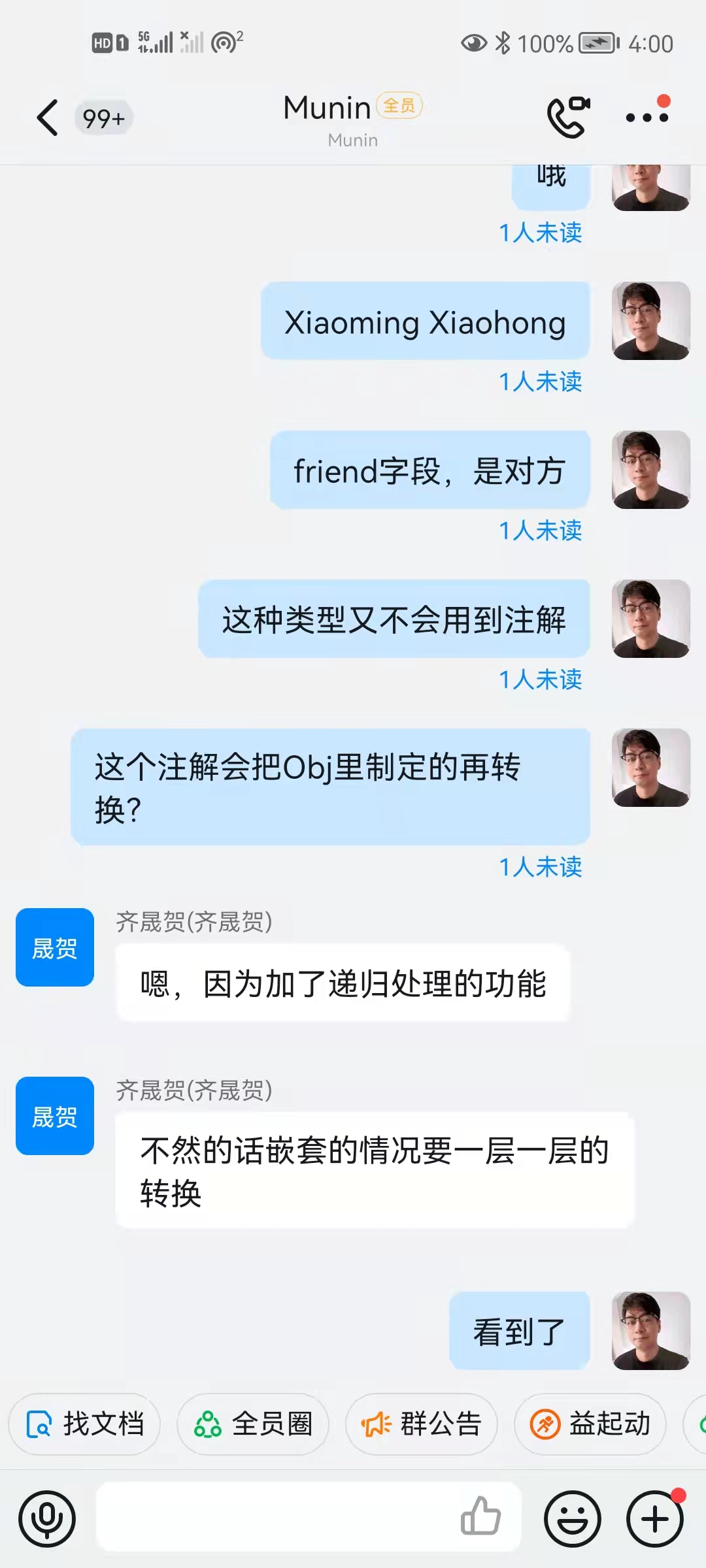Screen dimensions: 706x1568
Task: Tap 齐晟贺's avatar on the 递归处理 message
Action: click(55, 947)
